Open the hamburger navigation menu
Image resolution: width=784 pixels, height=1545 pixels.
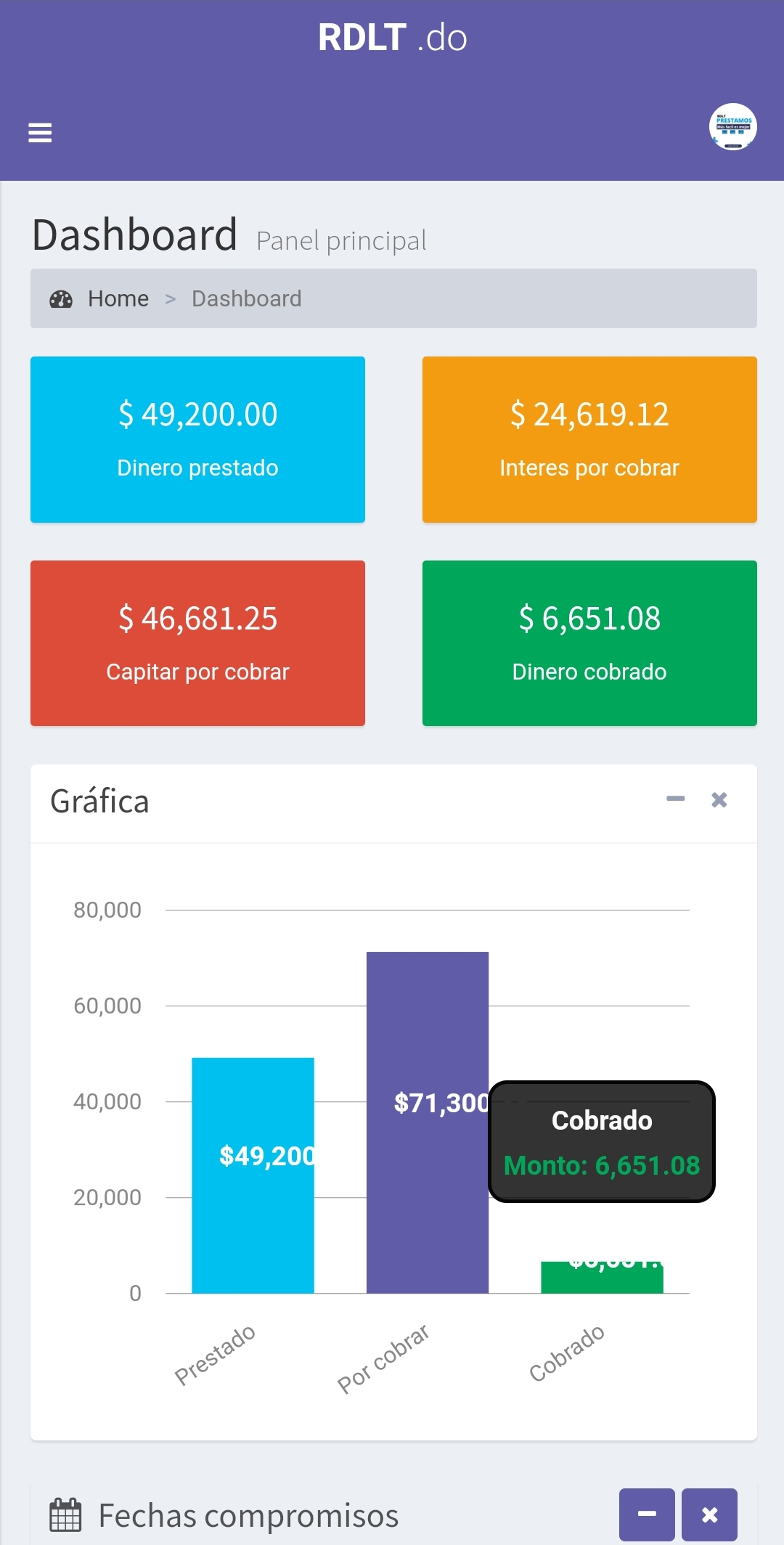(40, 133)
